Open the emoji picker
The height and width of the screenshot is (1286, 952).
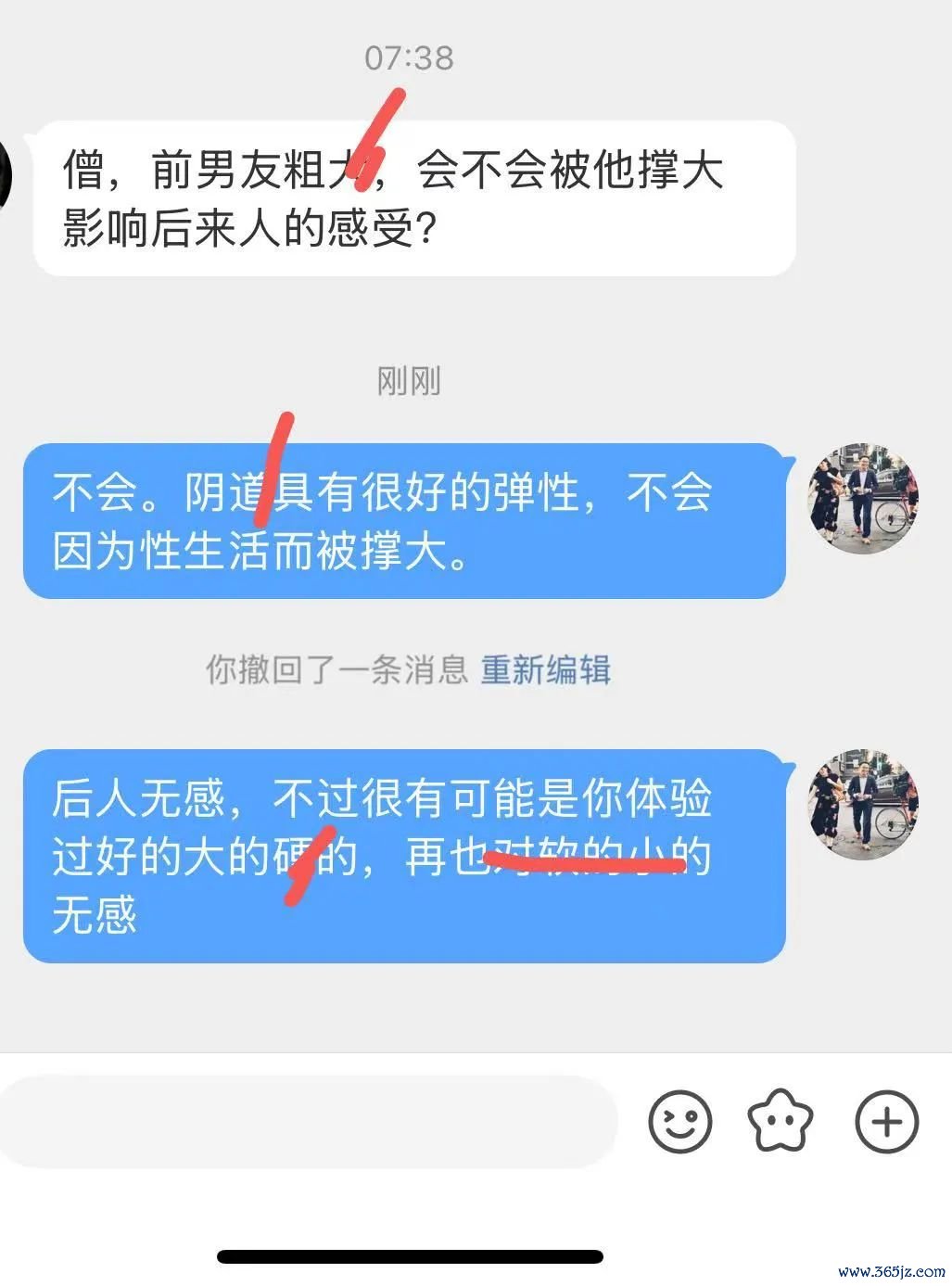pyautogui.click(x=679, y=1121)
